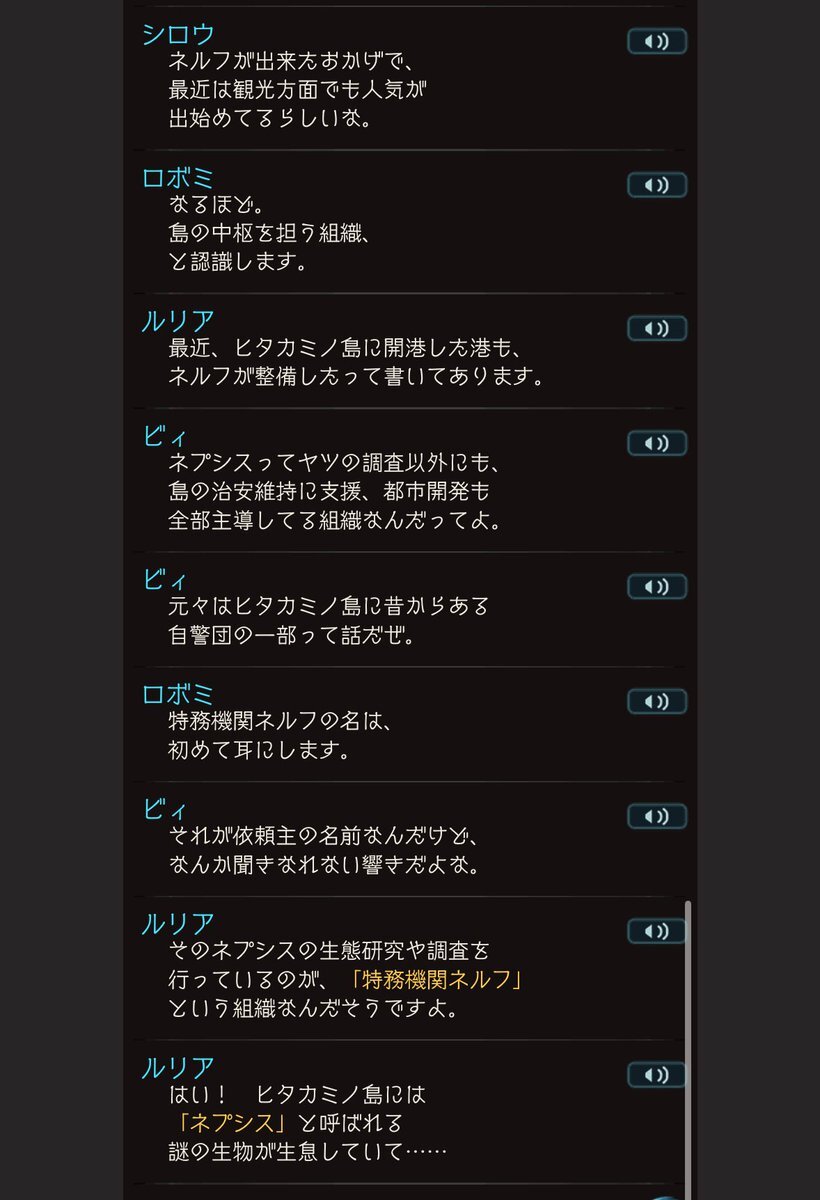Play ルリア's voice line starting はい！ヒタカミノ島には

coord(657,1075)
